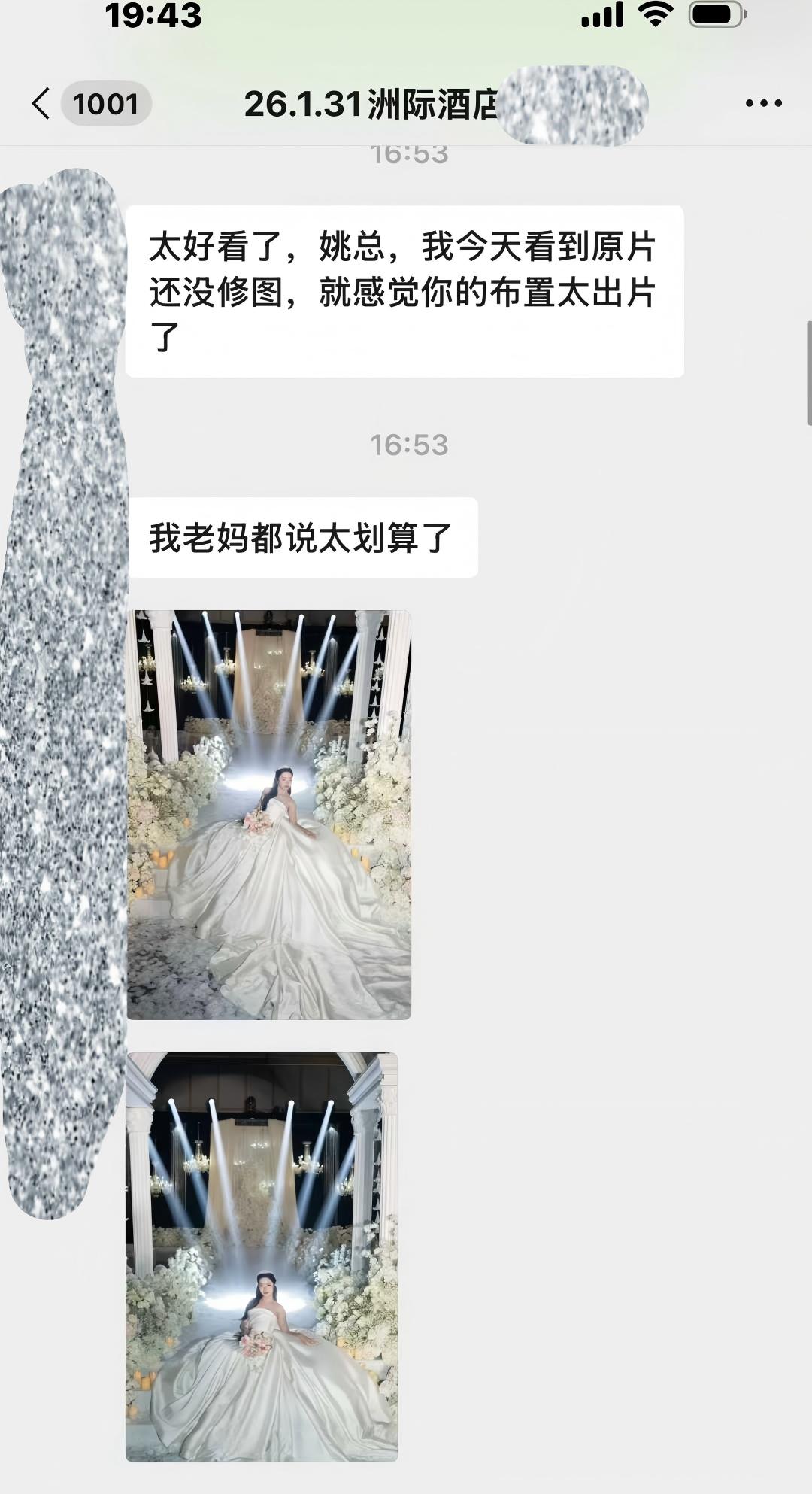Open the first bride photo below the messages

tap(268, 815)
